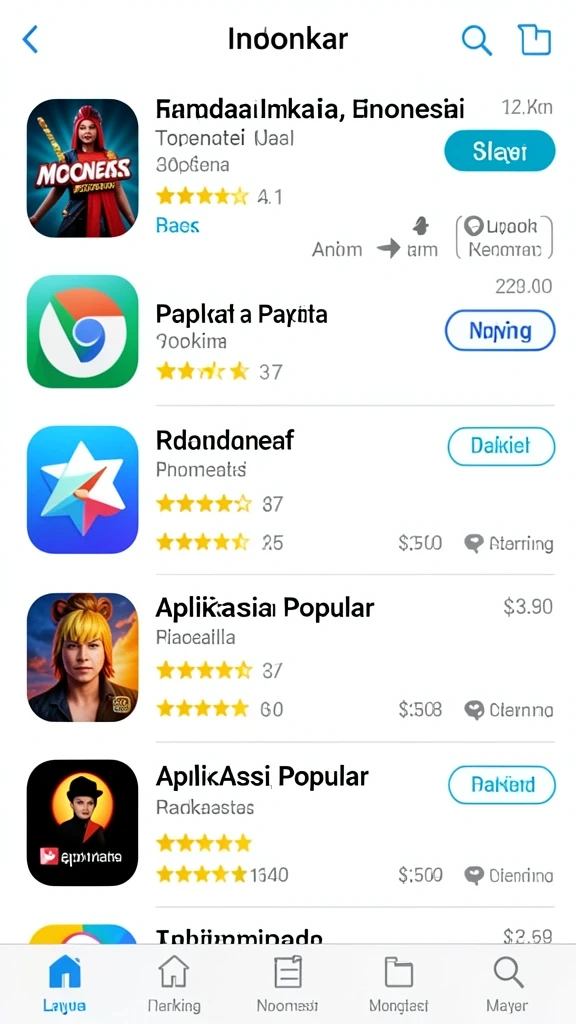Switch to the Mongtast tab
The image size is (576, 1024).
pyautogui.click(x=398, y=984)
